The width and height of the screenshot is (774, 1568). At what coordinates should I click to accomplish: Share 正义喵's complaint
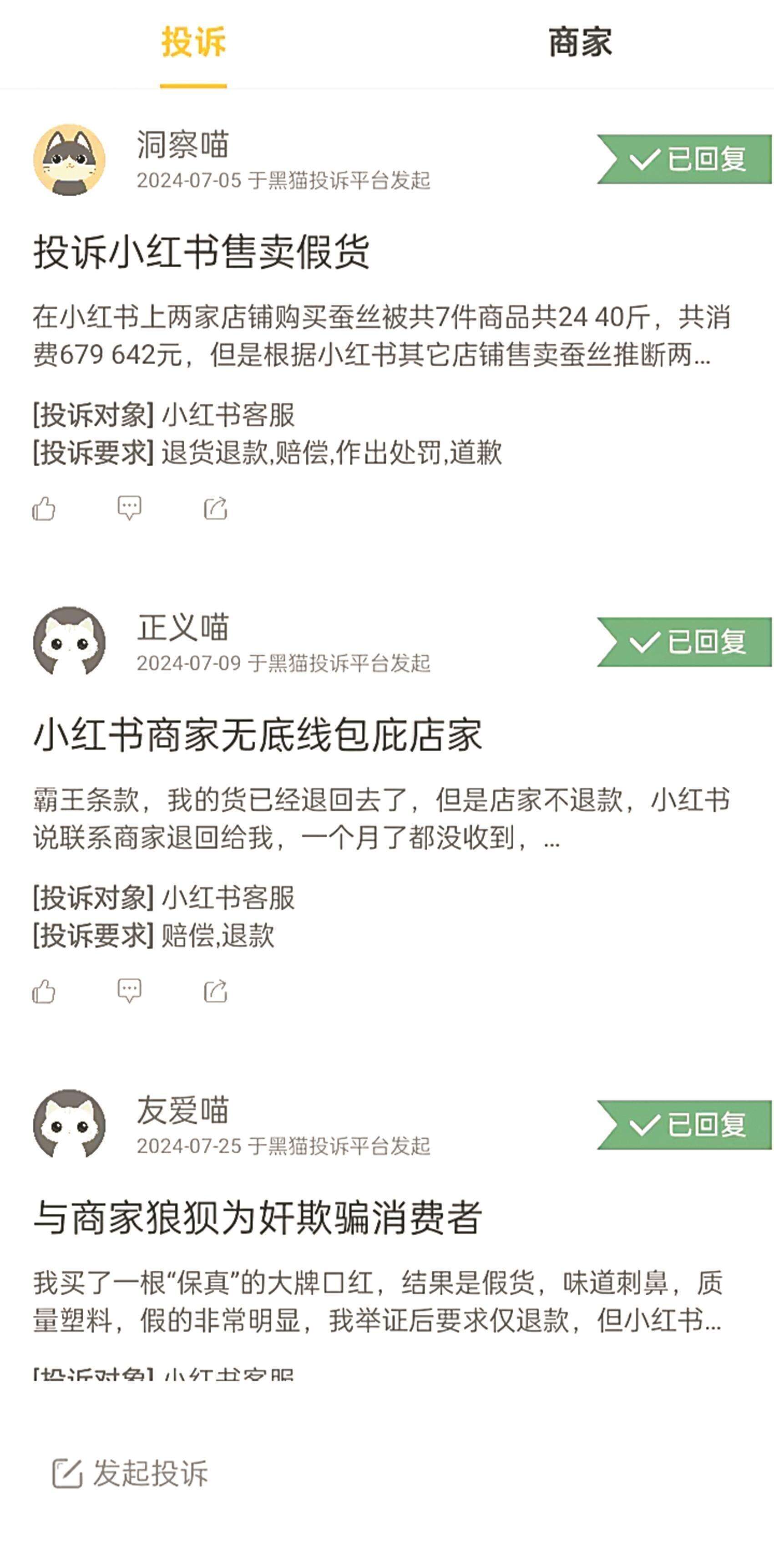point(215,992)
